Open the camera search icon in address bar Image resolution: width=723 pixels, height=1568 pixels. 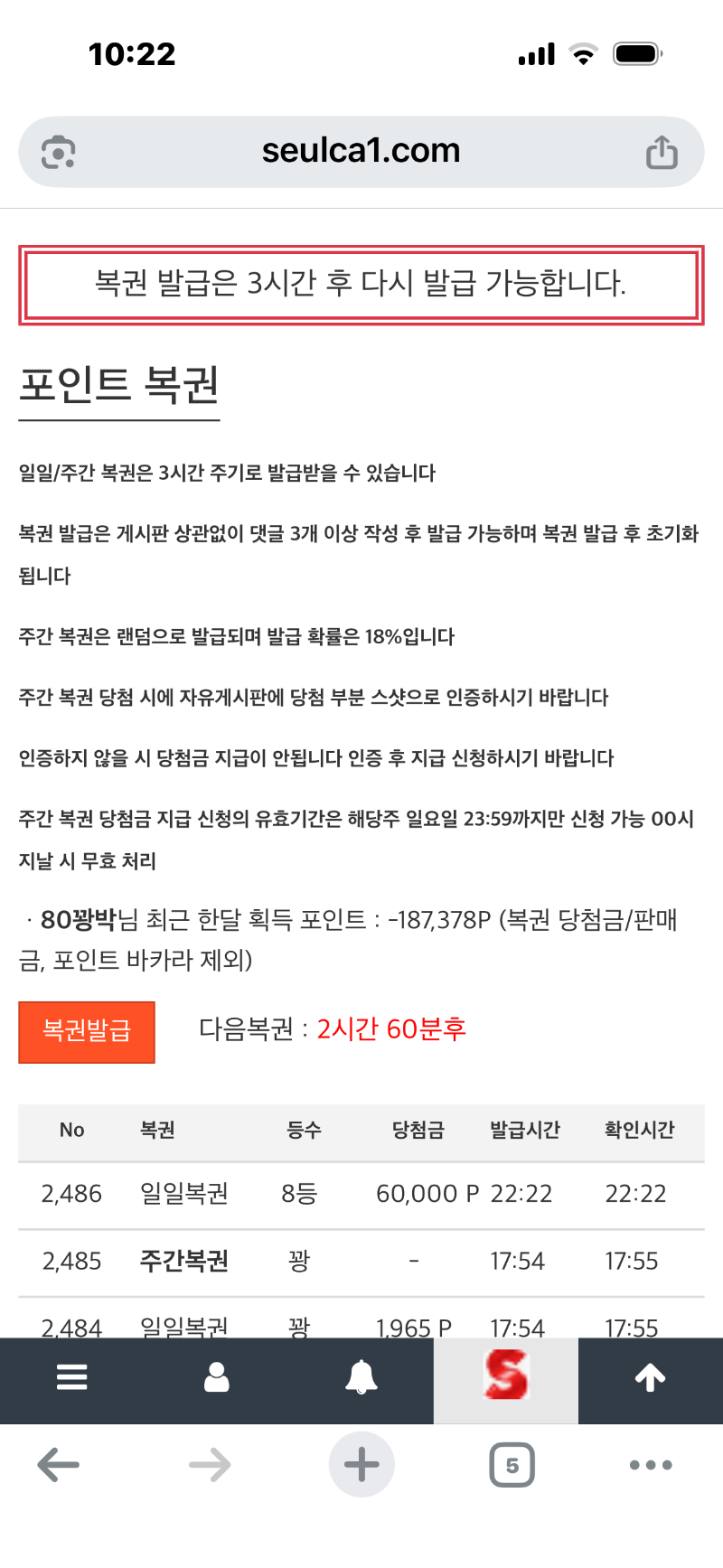(59, 152)
